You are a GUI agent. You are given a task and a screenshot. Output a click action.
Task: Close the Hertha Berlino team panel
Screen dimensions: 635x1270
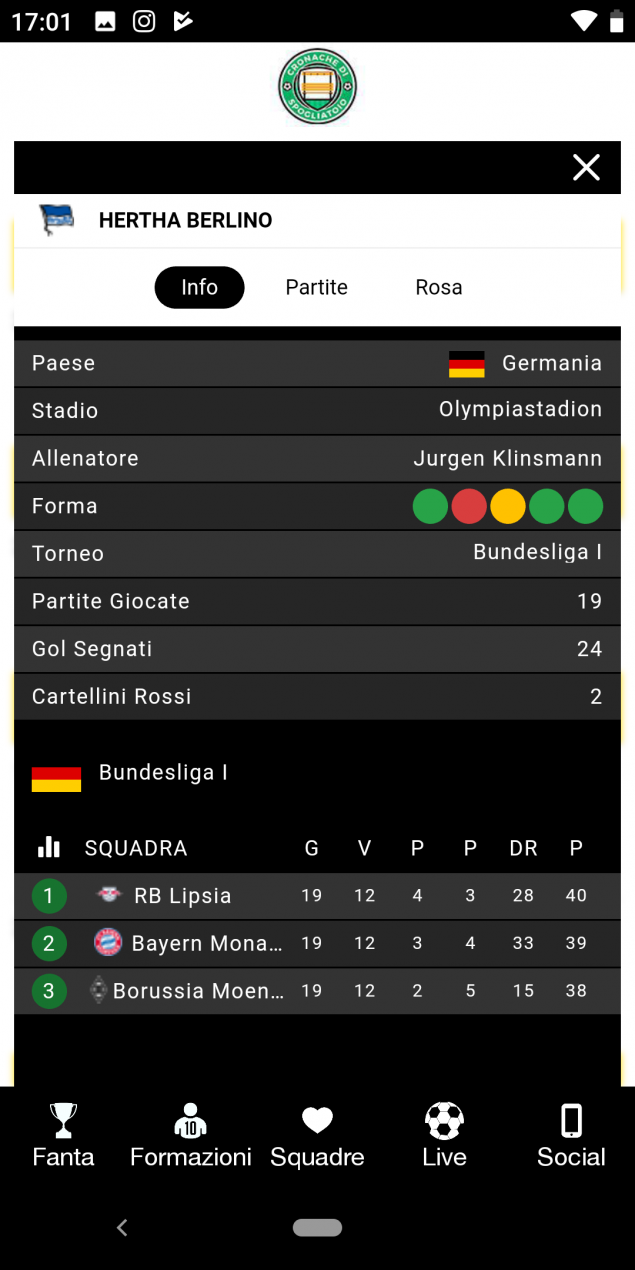(586, 168)
